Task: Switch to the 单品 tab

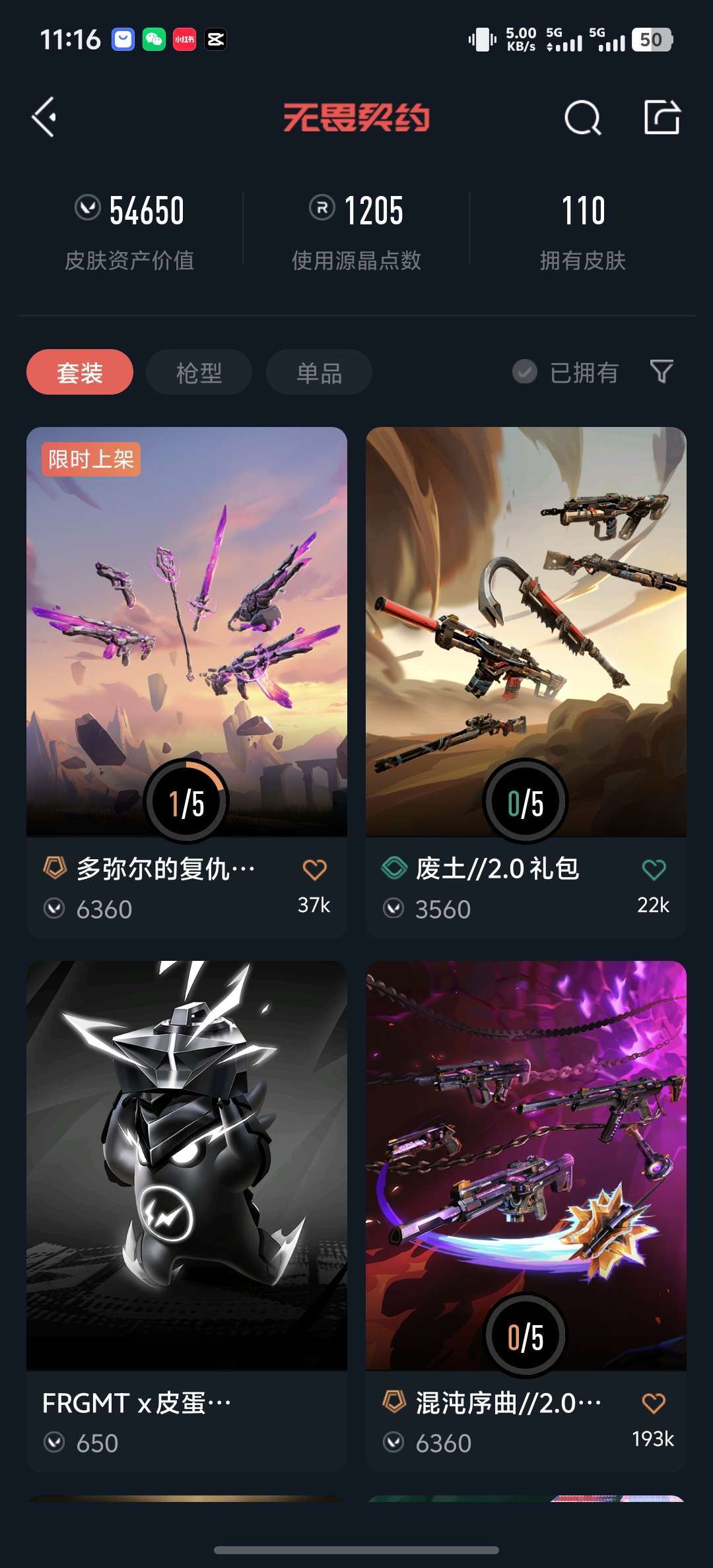Action: pyautogui.click(x=319, y=372)
